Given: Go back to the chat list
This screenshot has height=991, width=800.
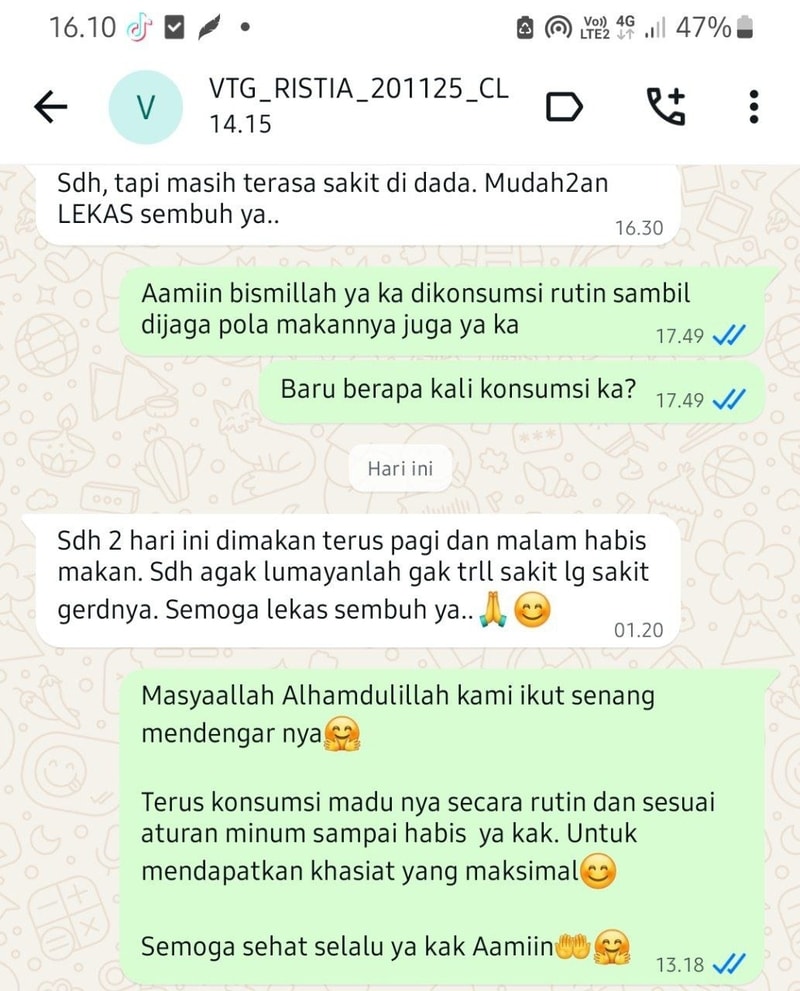Looking at the screenshot, I should tap(50, 107).
